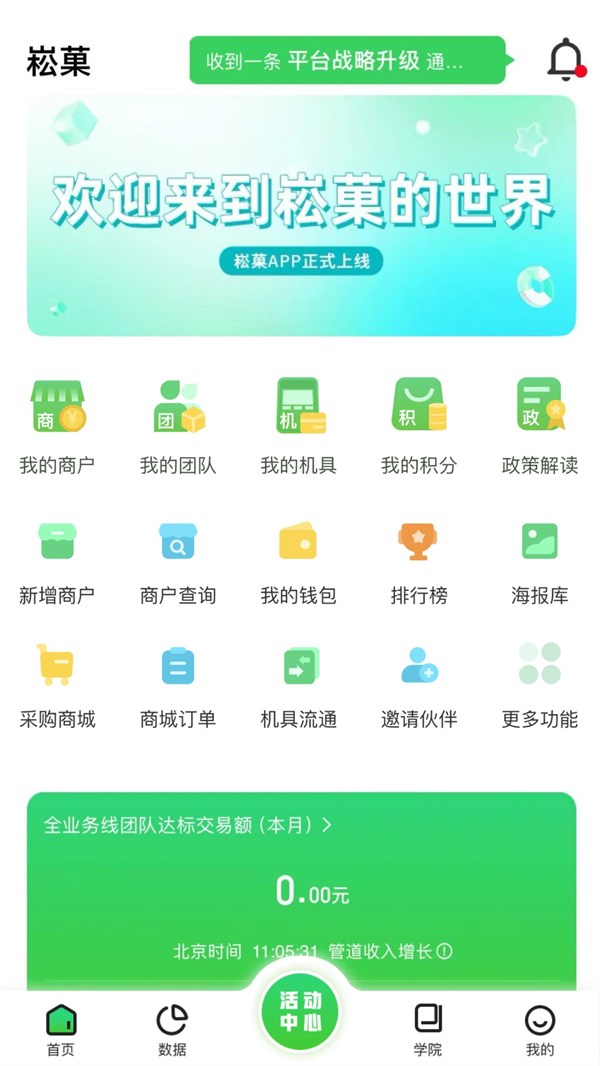Switch to the 我的 tab

[x=540, y=1030]
